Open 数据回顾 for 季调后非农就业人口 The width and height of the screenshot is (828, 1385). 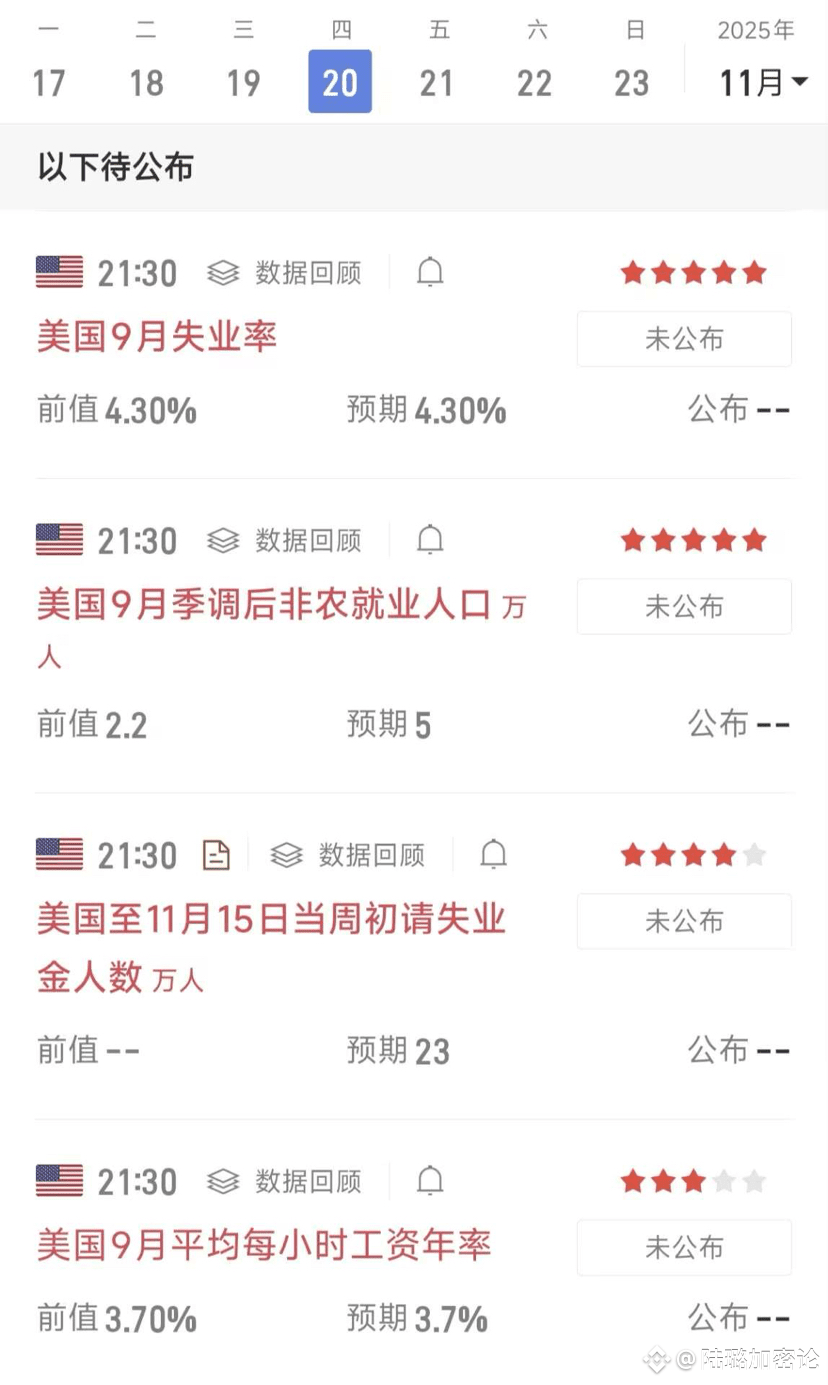click(285, 540)
